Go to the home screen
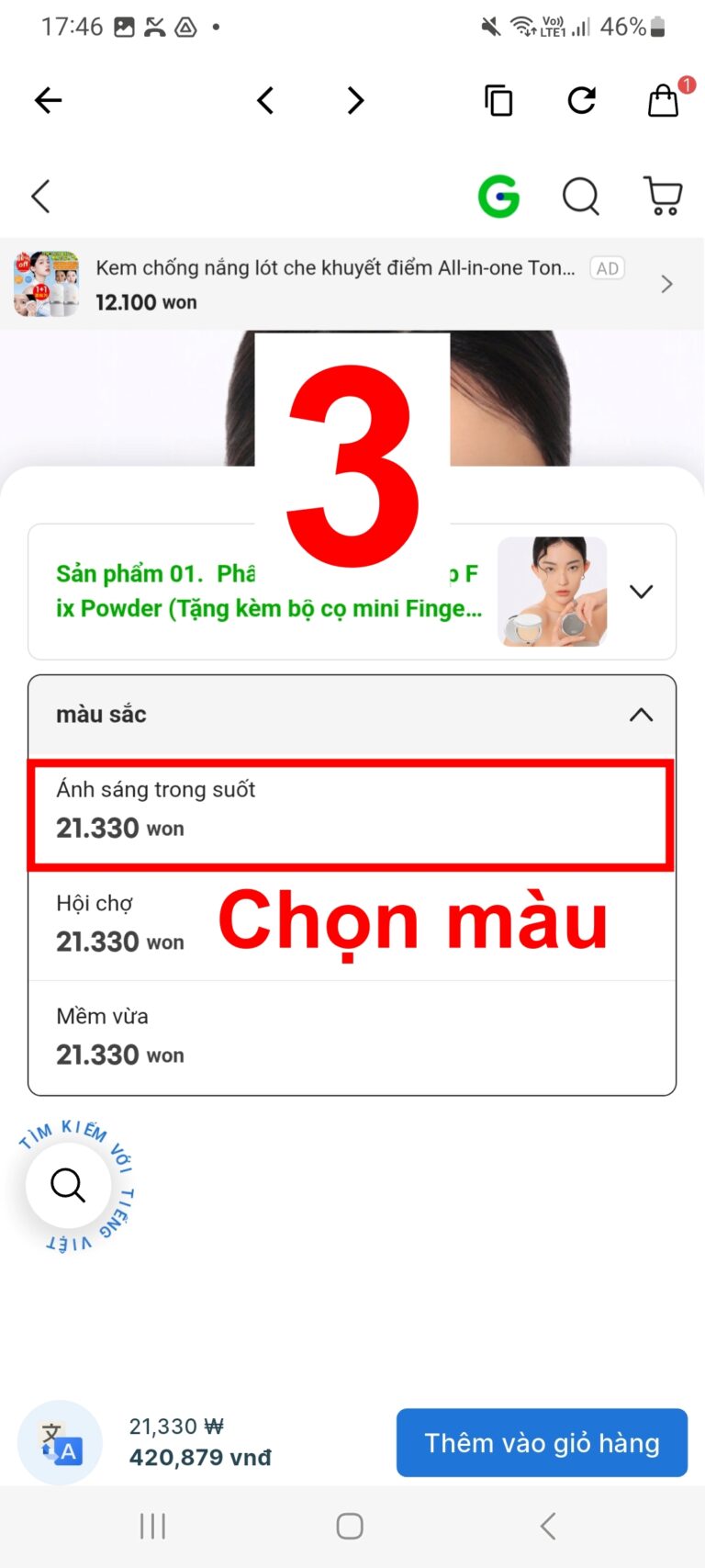 [x=350, y=1526]
